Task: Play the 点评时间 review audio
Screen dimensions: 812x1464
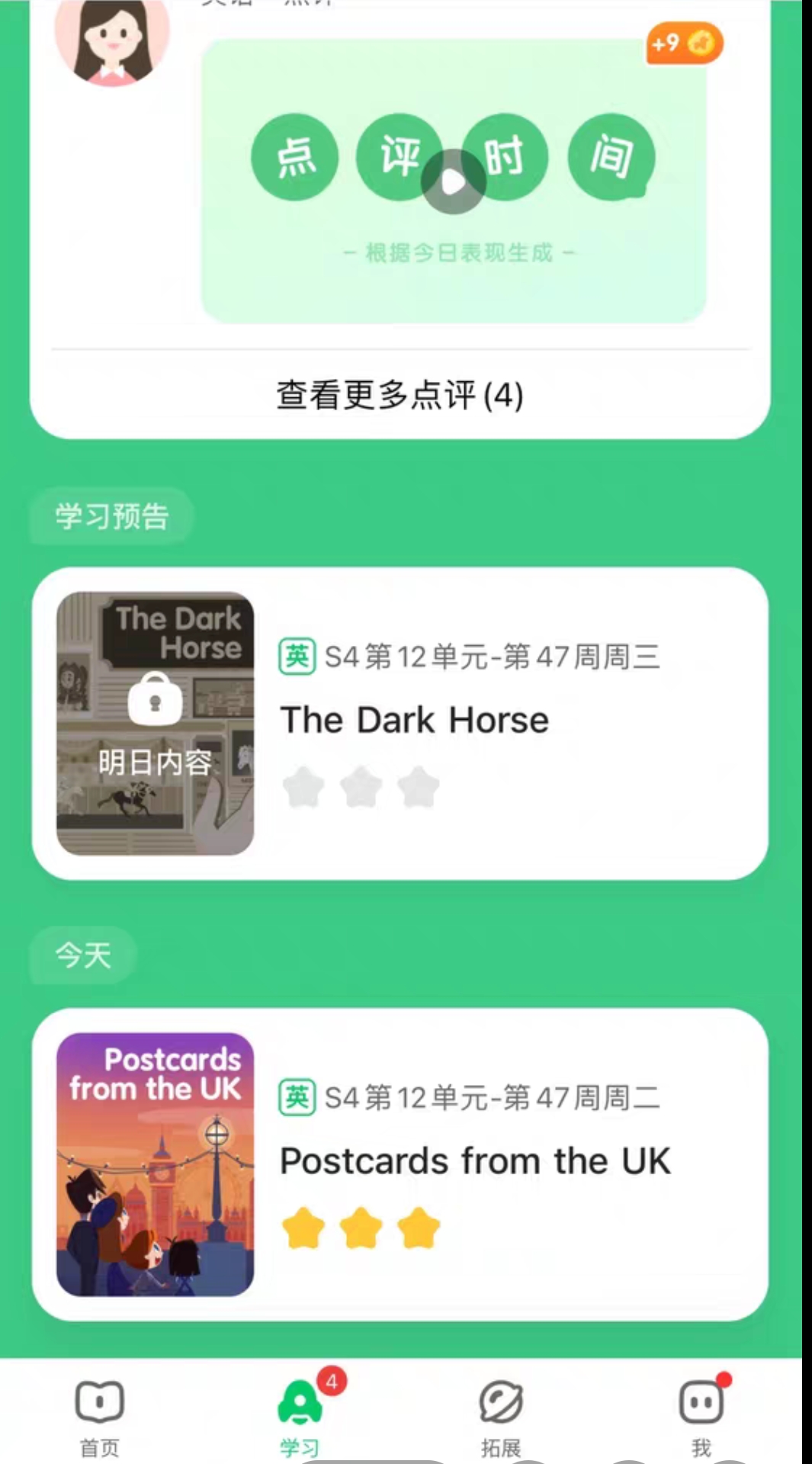Action: [x=454, y=182]
